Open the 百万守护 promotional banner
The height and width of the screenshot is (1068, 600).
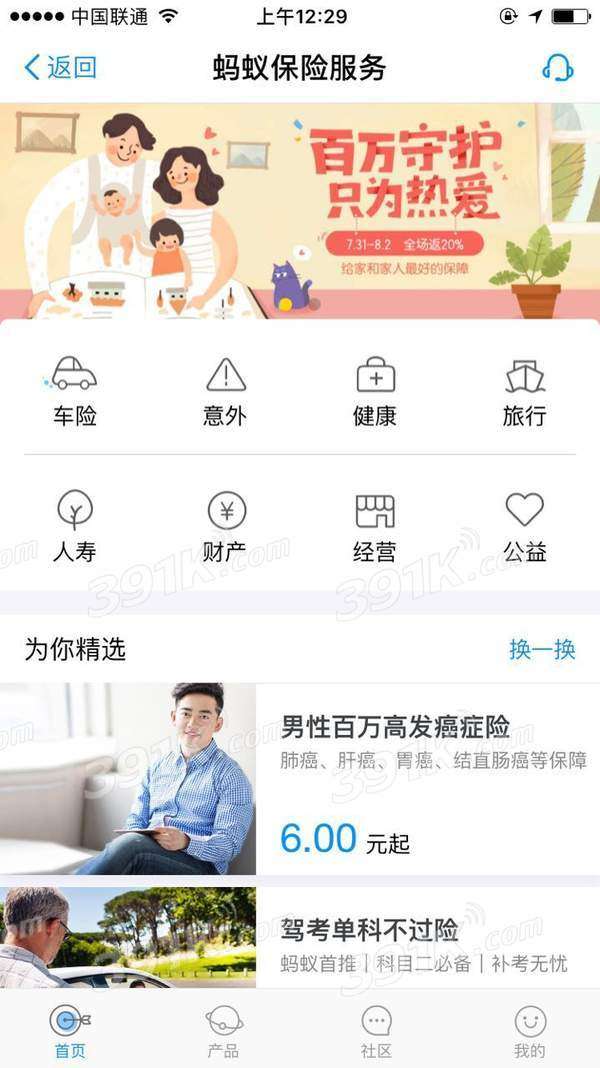click(x=300, y=210)
